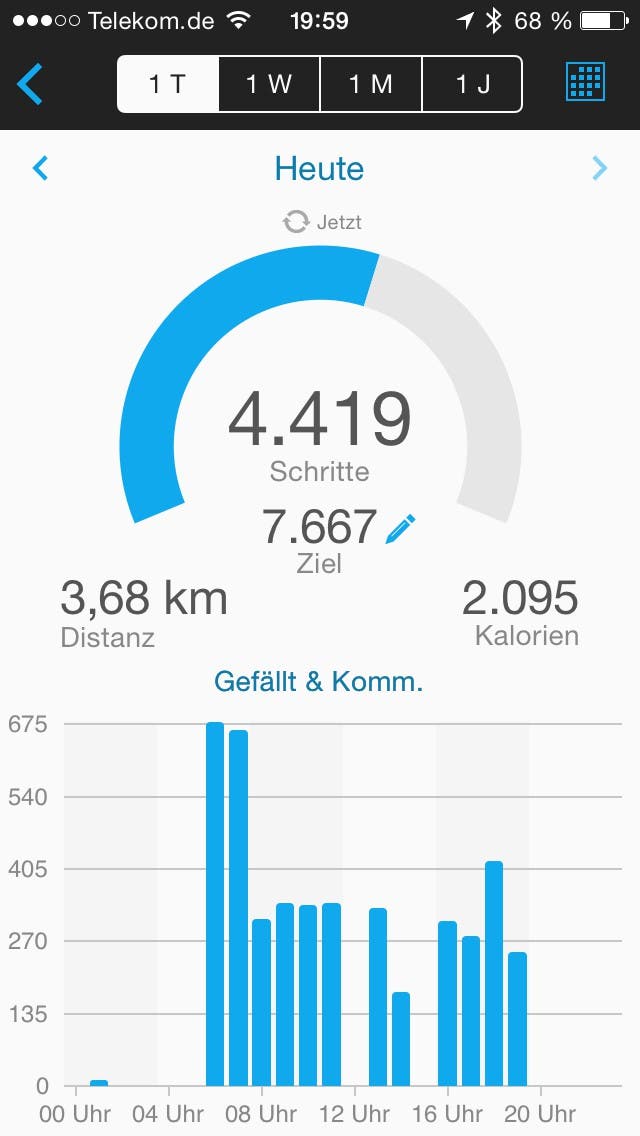Sync data with the Jetzt refresh icon
640x1136 pixels.
296,222
